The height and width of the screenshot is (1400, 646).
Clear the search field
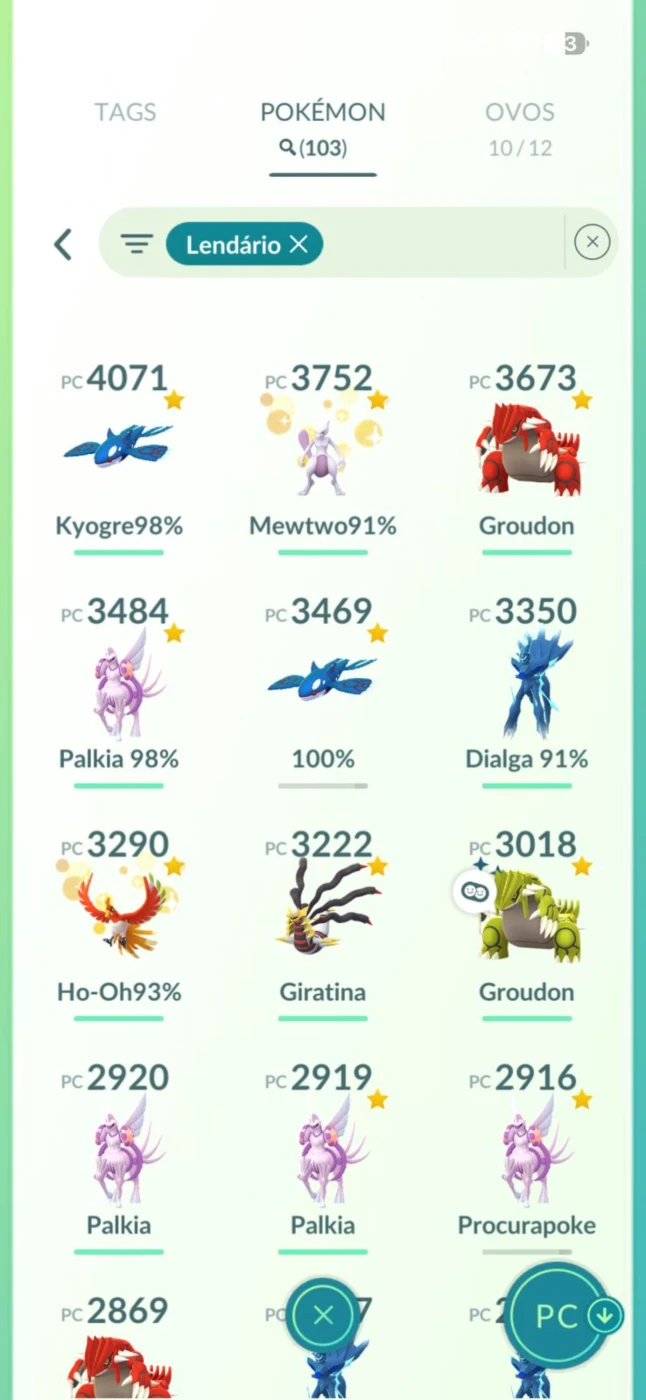point(592,242)
